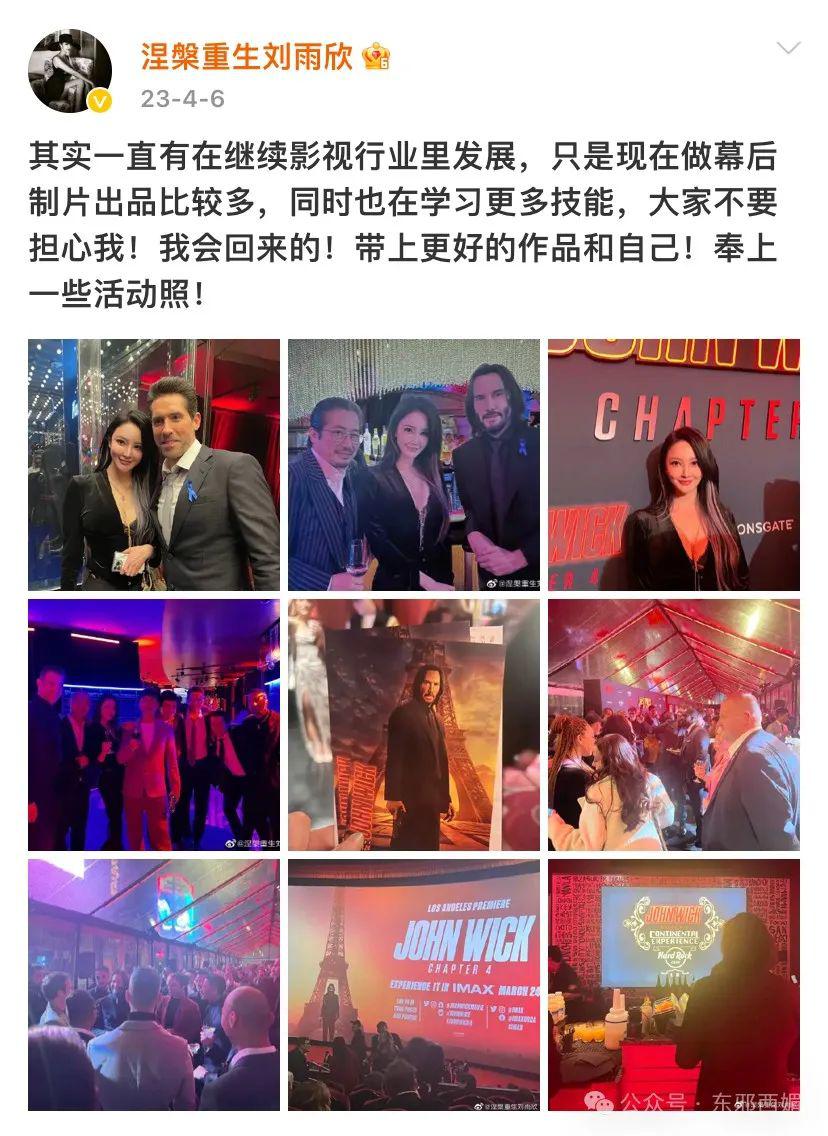828x1136 pixels.
Task: Expand the post options chevron
Action: coord(788,49)
